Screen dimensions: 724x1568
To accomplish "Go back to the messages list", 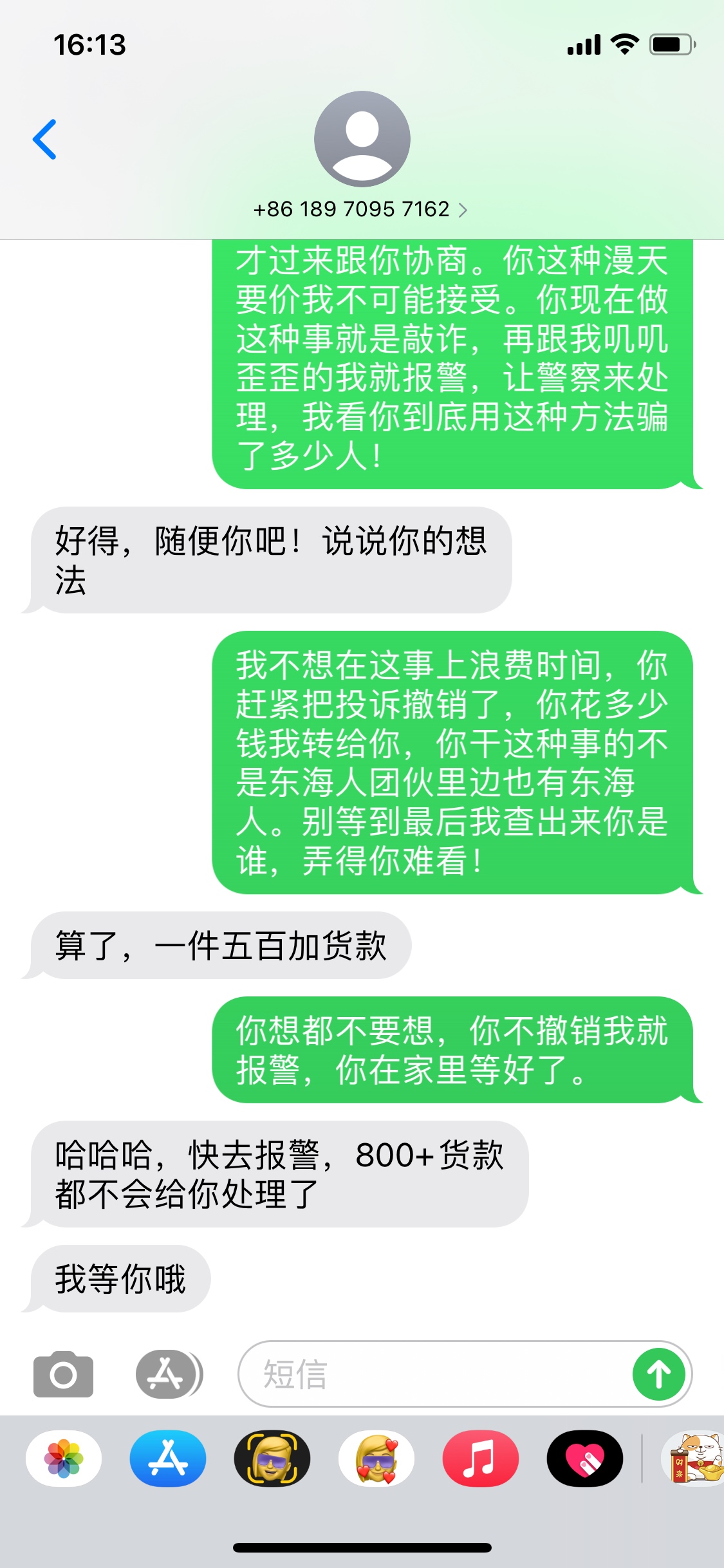I will click(44, 139).
